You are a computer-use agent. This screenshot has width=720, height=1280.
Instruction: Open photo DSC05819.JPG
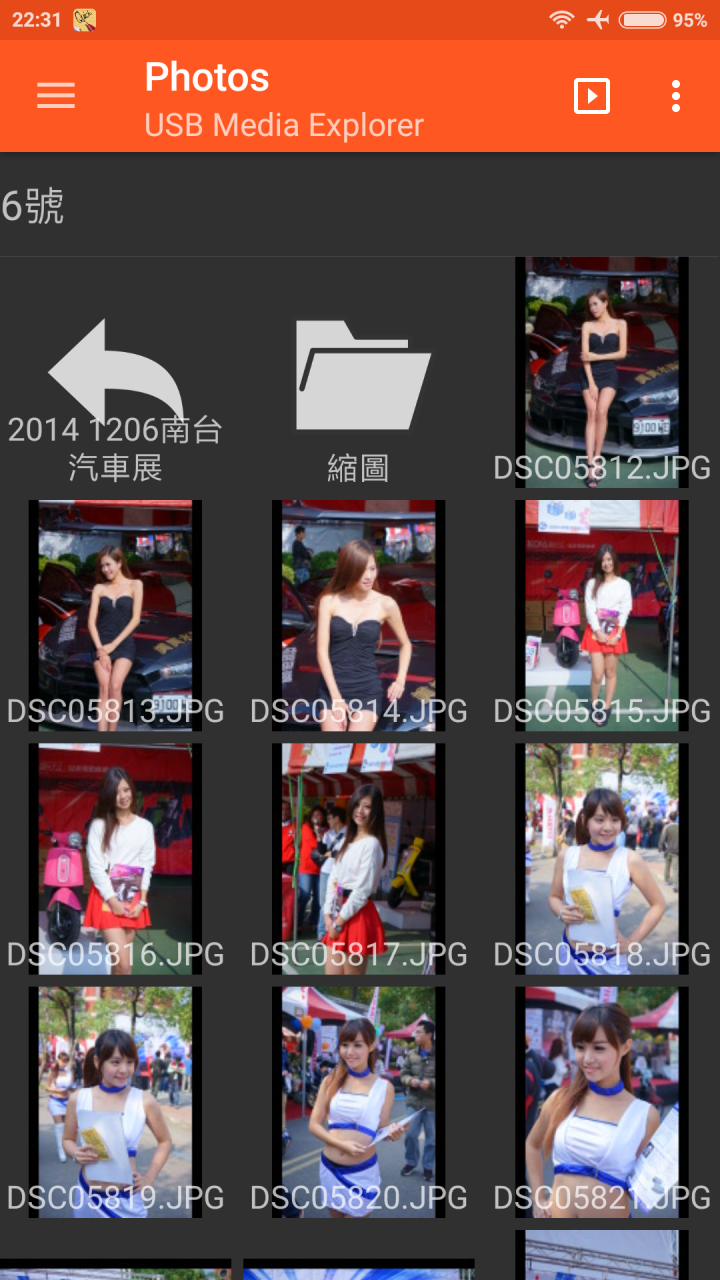(115, 1101)
